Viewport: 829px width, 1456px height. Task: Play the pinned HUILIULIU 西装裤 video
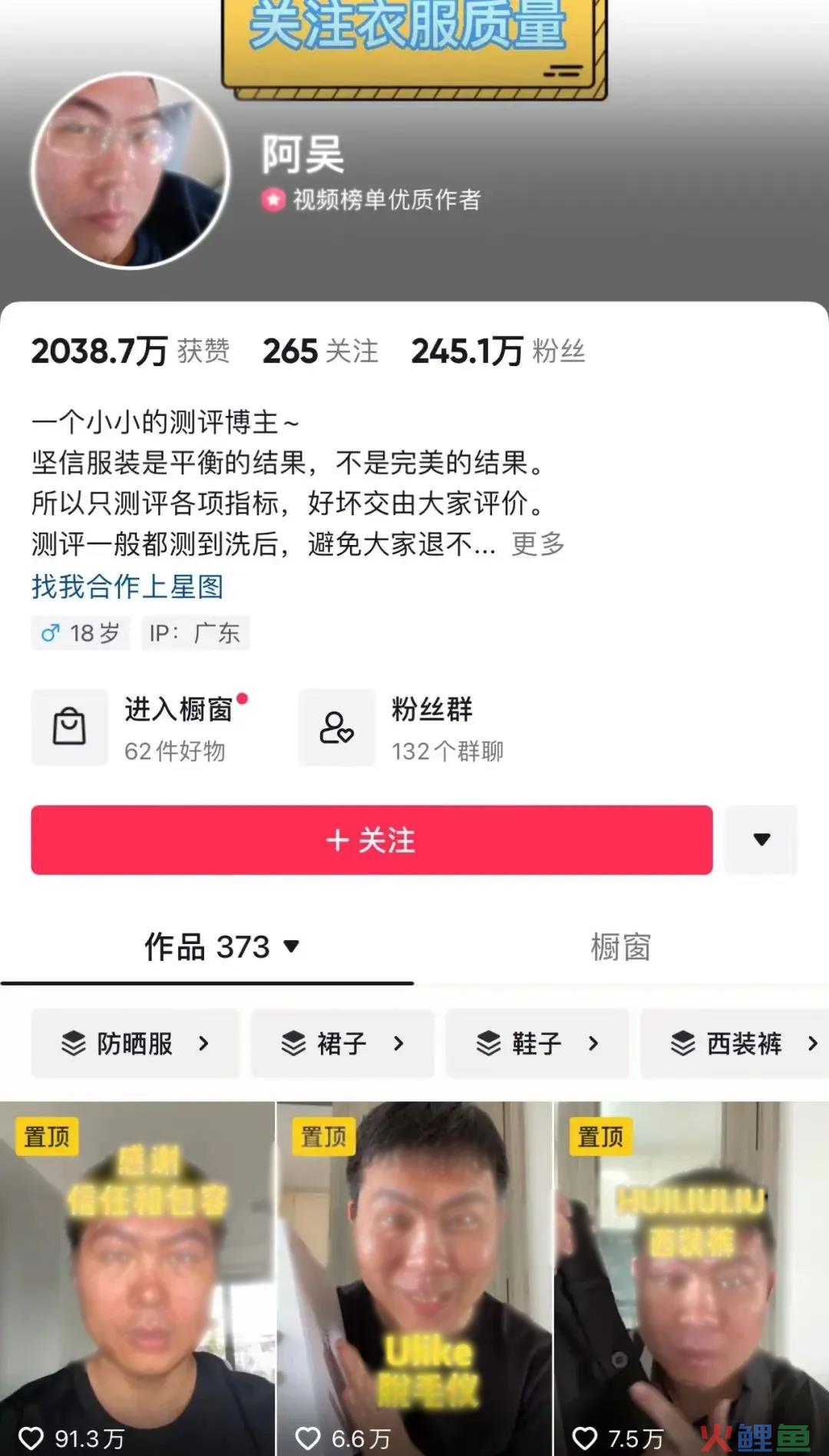[x=692, y=1278]
